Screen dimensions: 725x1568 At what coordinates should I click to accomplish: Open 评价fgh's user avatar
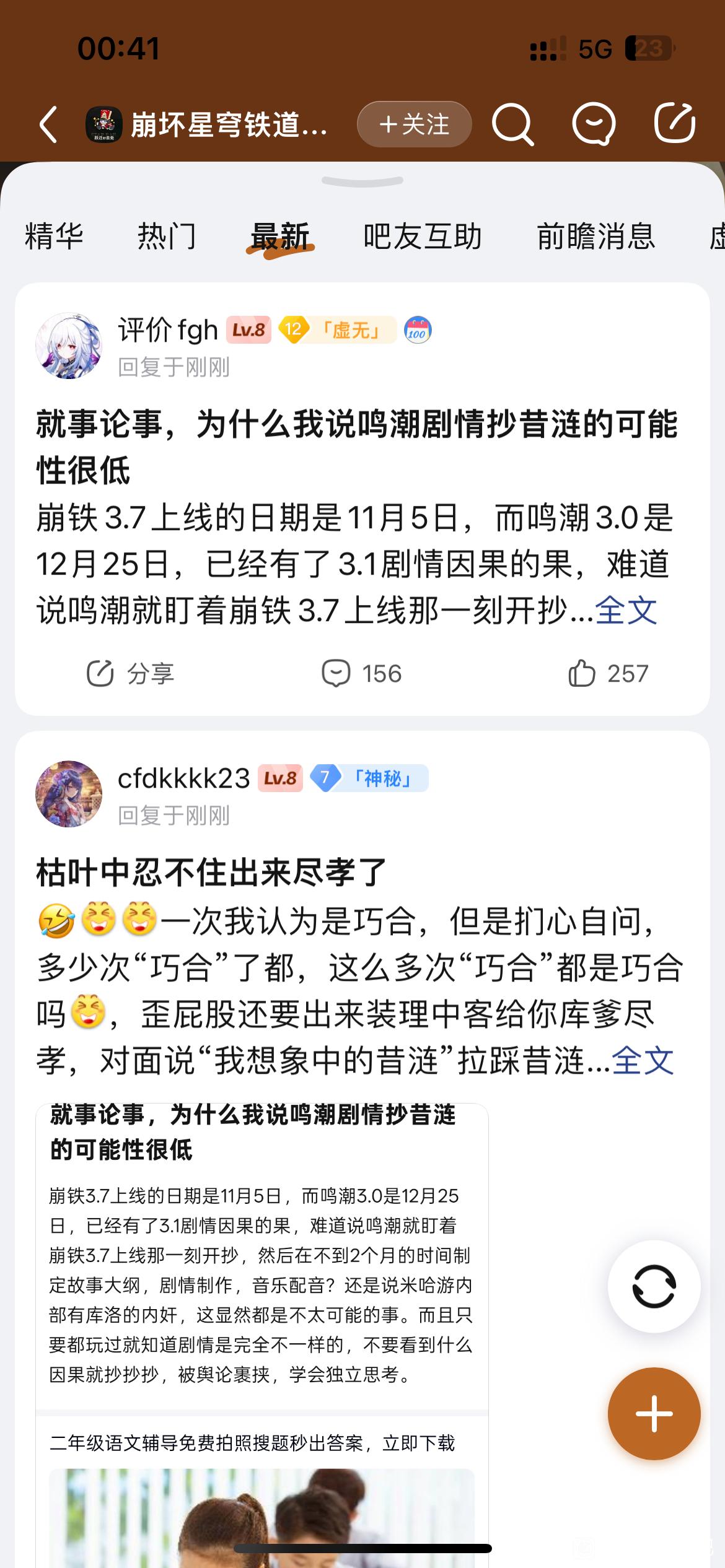69,346
